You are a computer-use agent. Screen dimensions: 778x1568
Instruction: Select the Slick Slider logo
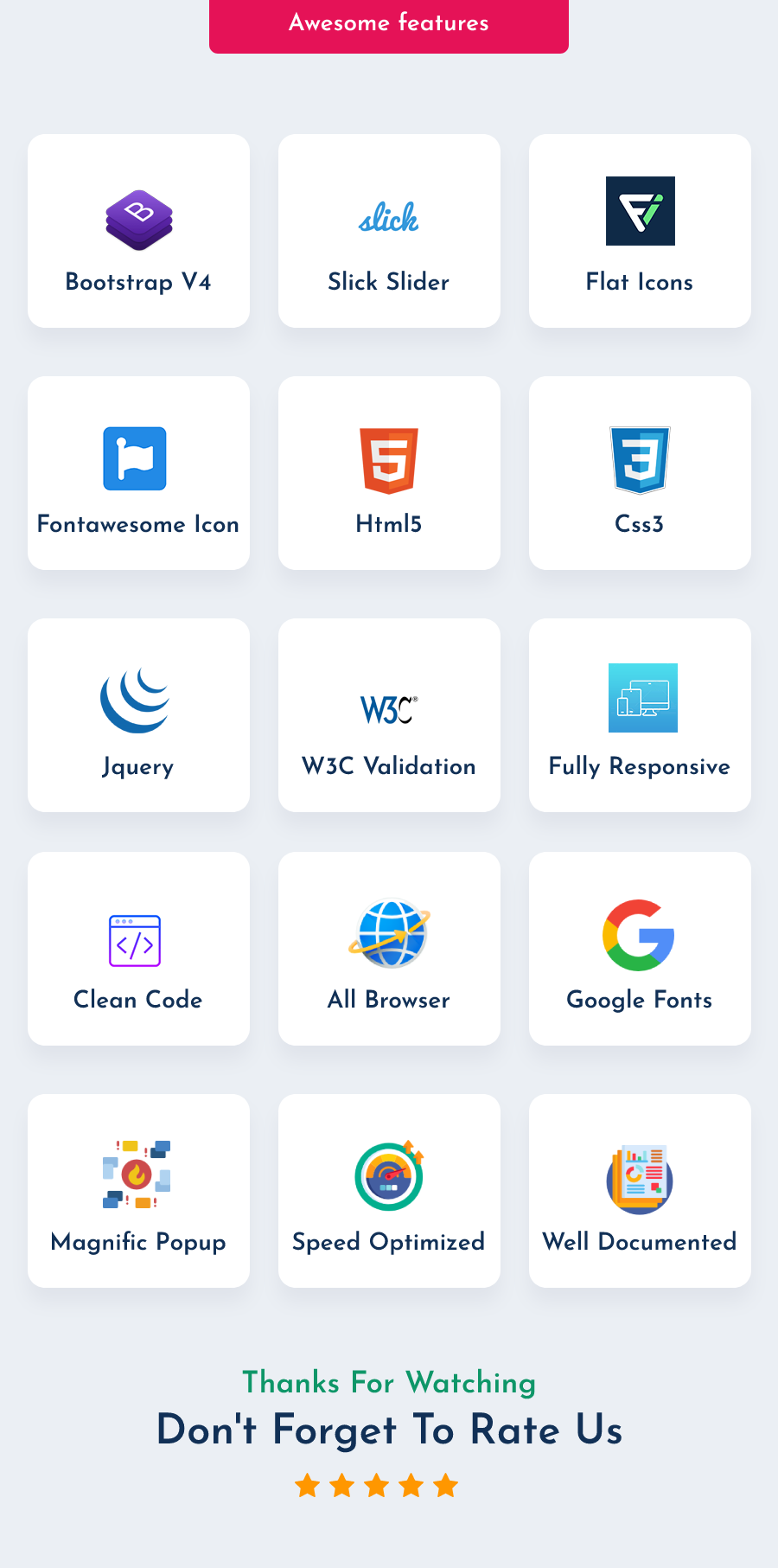coord(388,219)
